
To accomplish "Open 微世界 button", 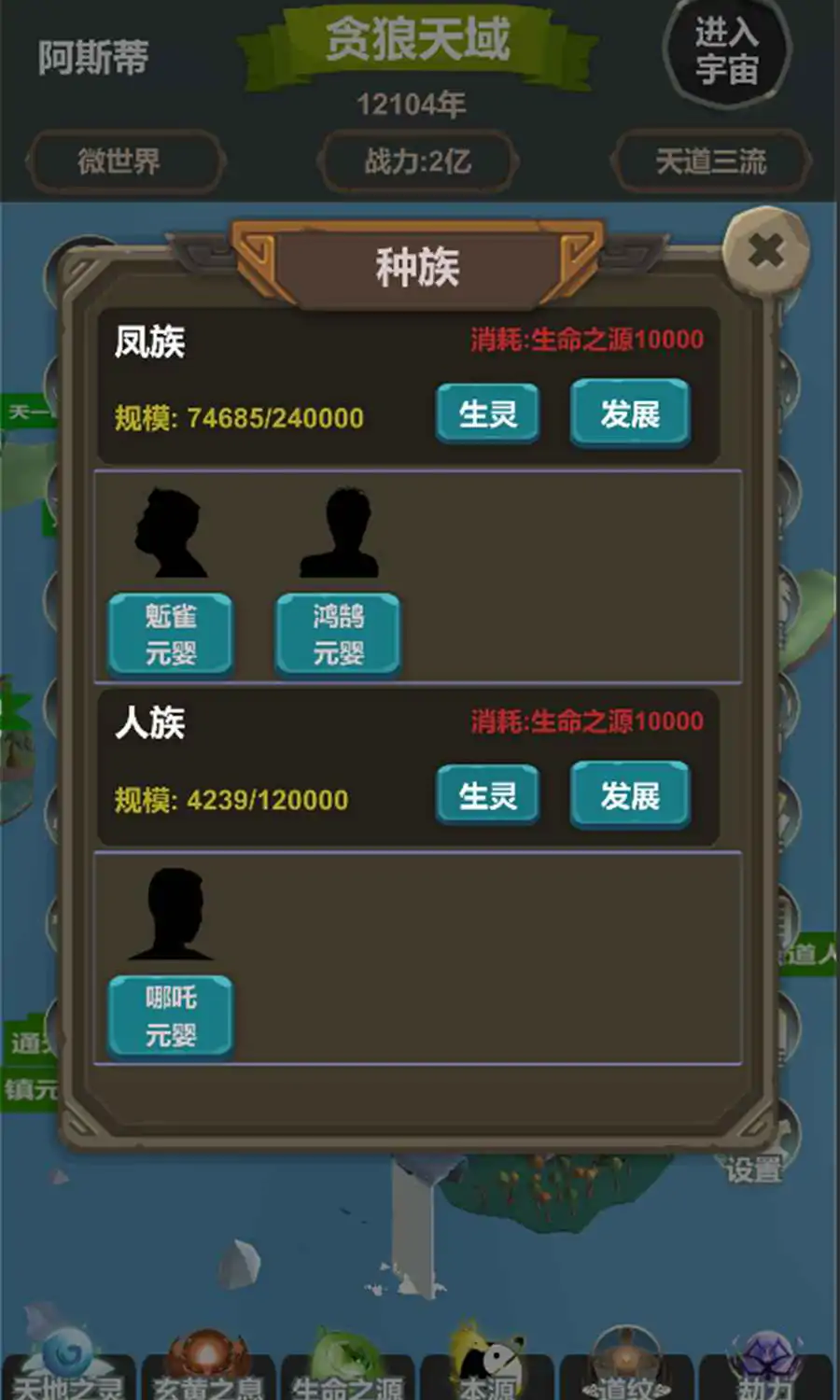I will (119, 161).
